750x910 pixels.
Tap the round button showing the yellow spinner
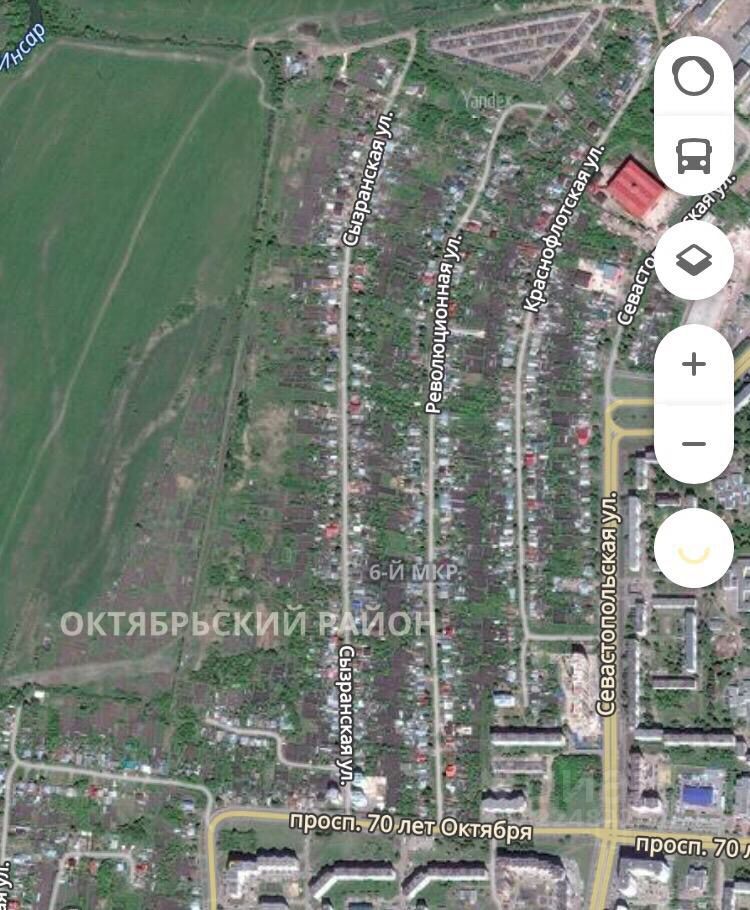pos(694,548)
